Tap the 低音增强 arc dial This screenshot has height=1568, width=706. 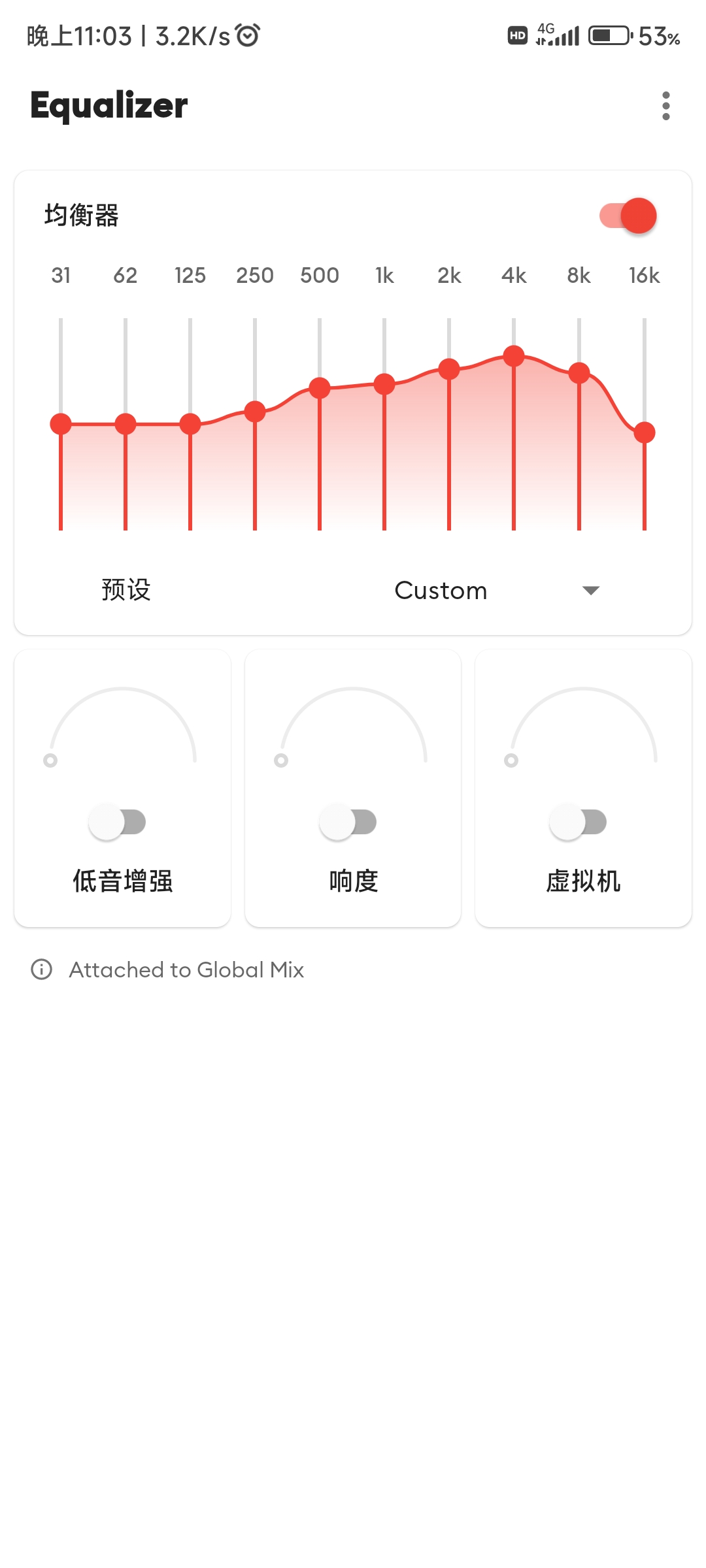point(123,727)
